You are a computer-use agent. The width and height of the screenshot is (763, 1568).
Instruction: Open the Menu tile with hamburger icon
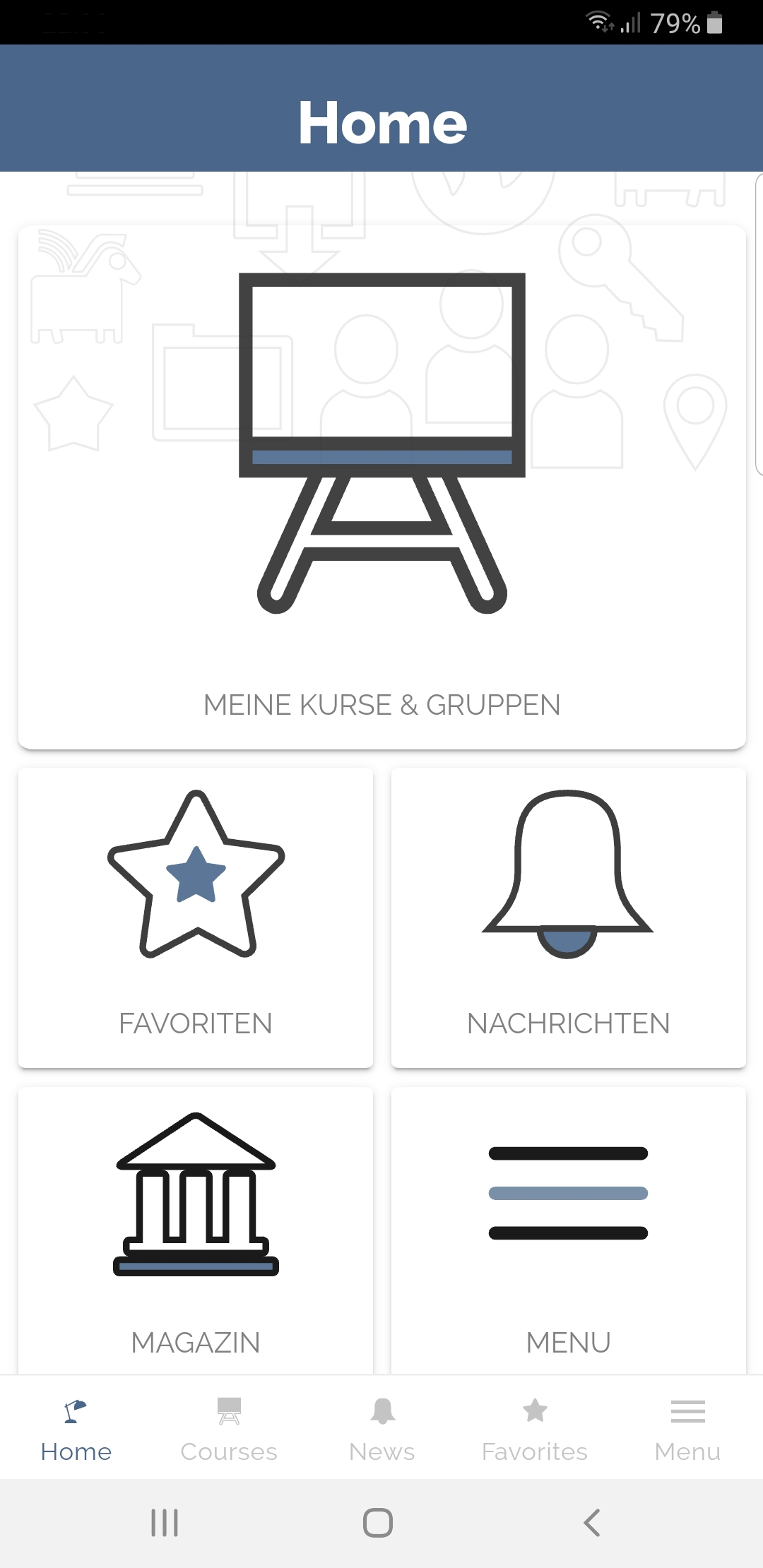(568, 1229)
